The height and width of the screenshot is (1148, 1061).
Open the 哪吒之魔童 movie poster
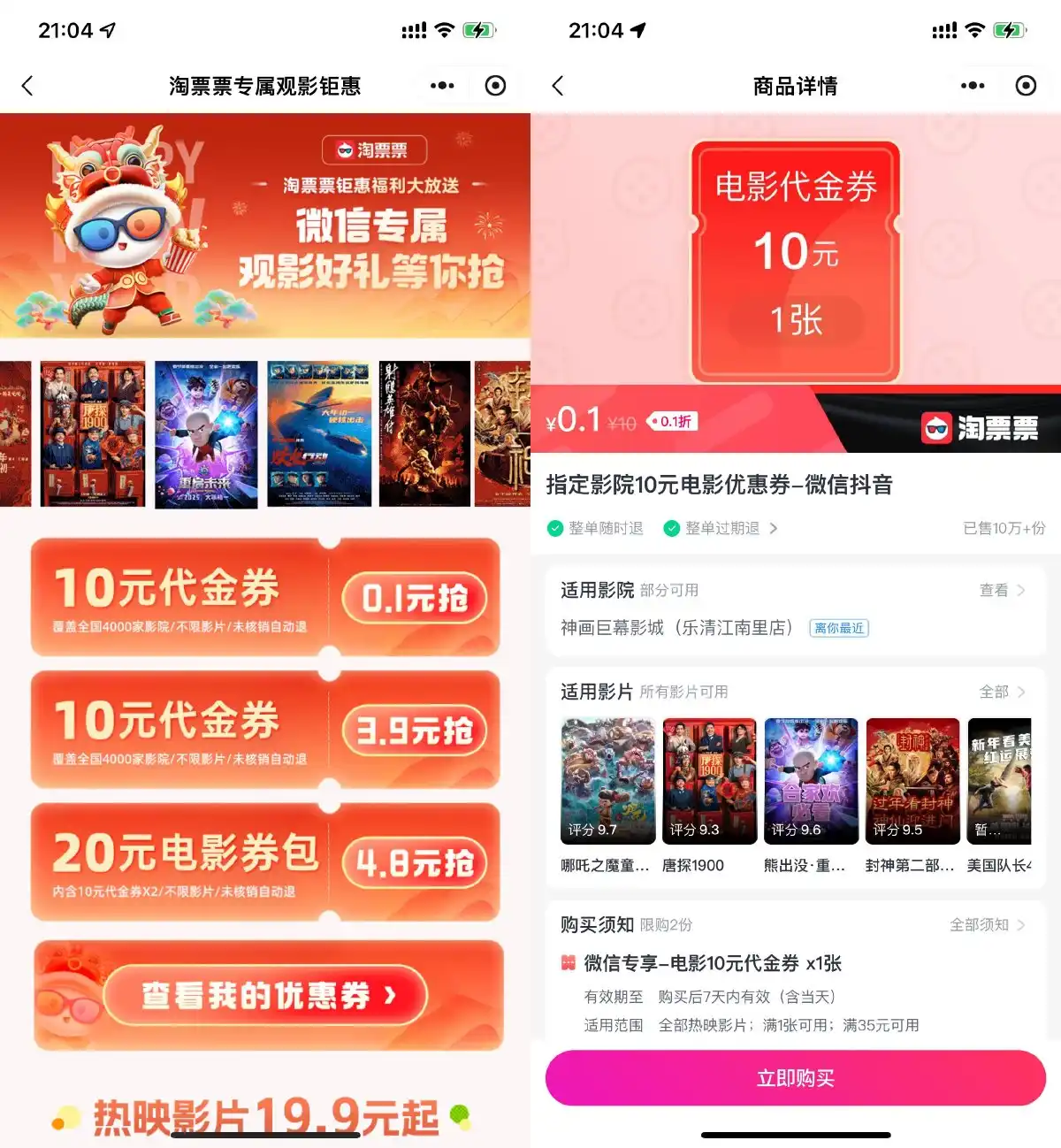point(608,781)
